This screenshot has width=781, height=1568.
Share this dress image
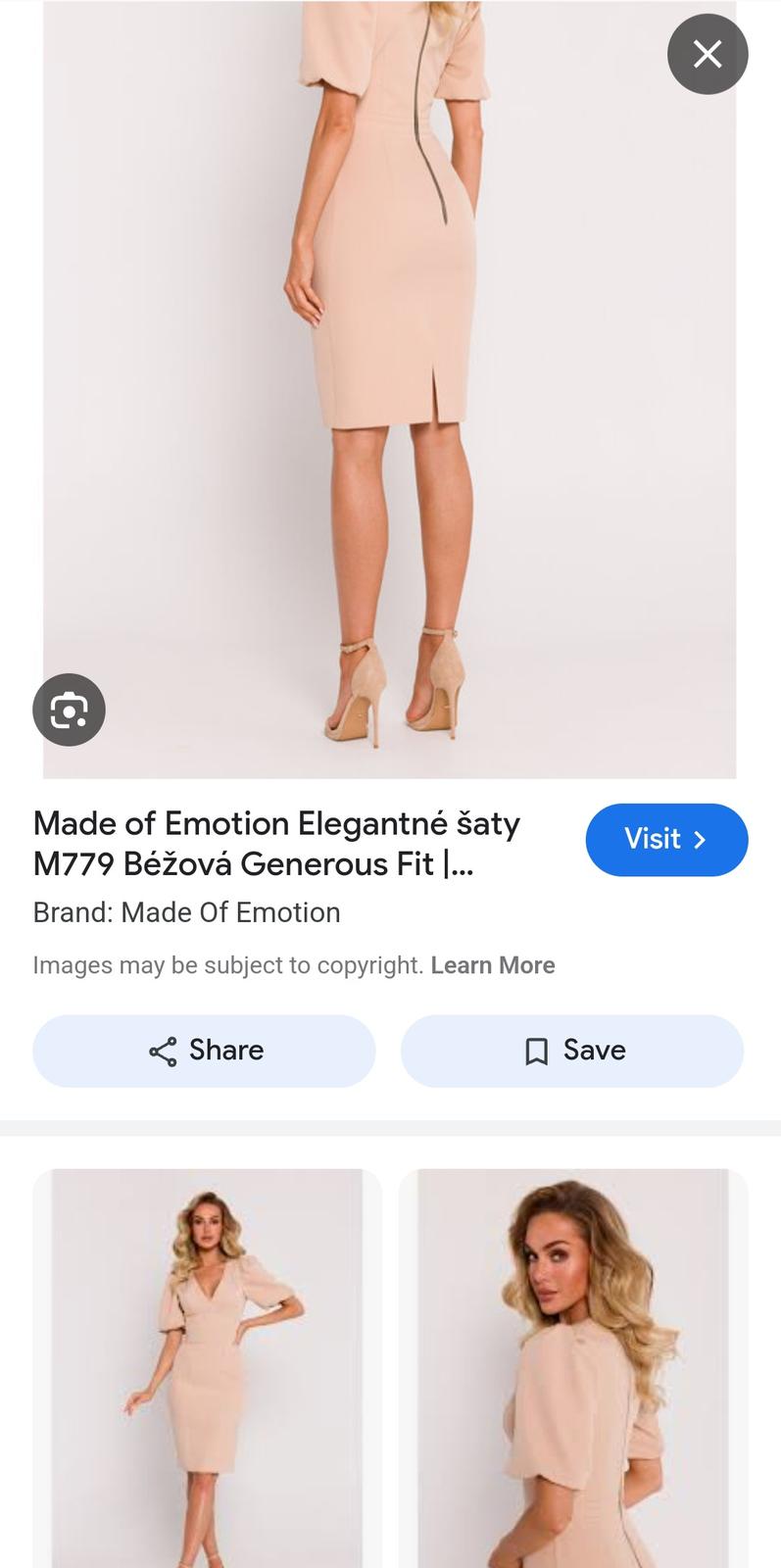tap(204, 1051)
